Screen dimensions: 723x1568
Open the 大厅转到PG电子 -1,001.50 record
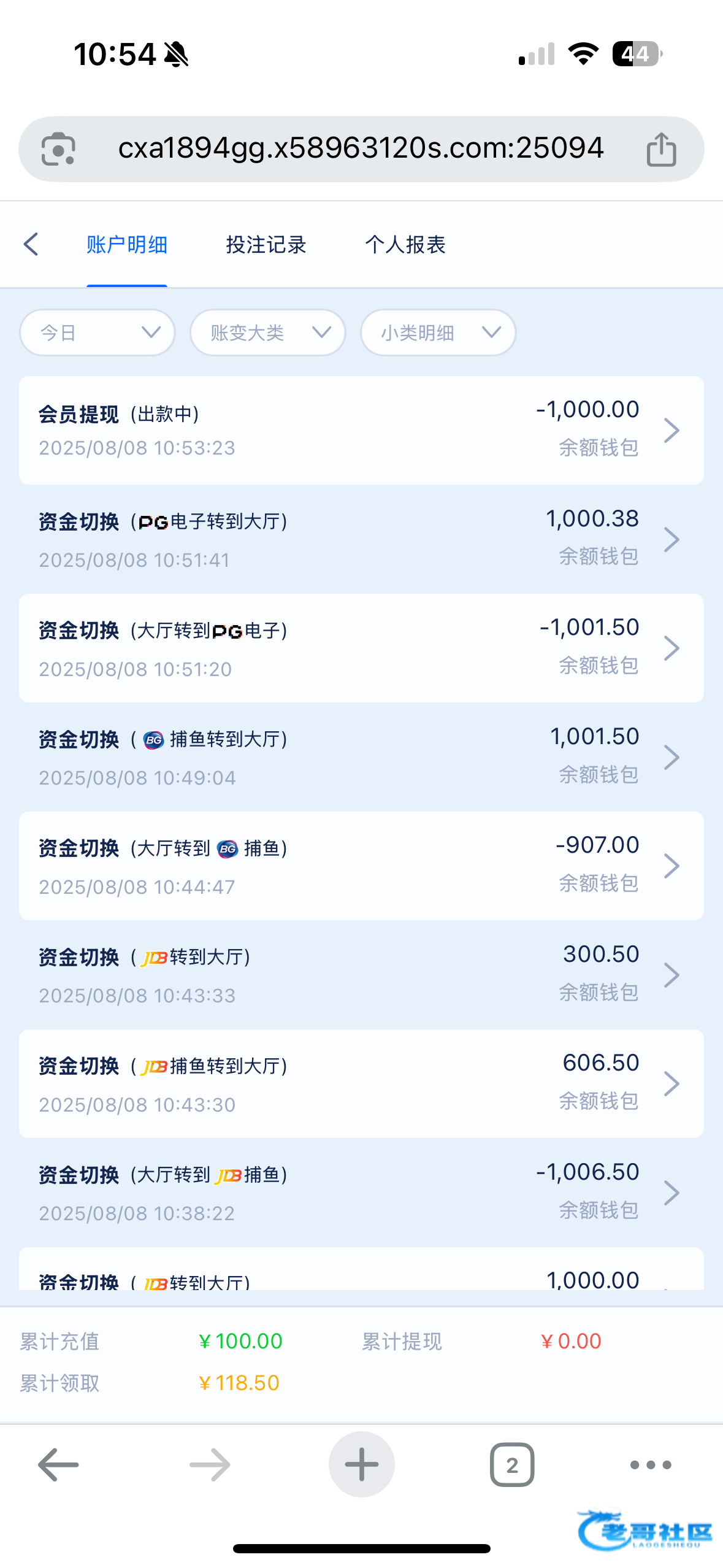pos(361,648)
